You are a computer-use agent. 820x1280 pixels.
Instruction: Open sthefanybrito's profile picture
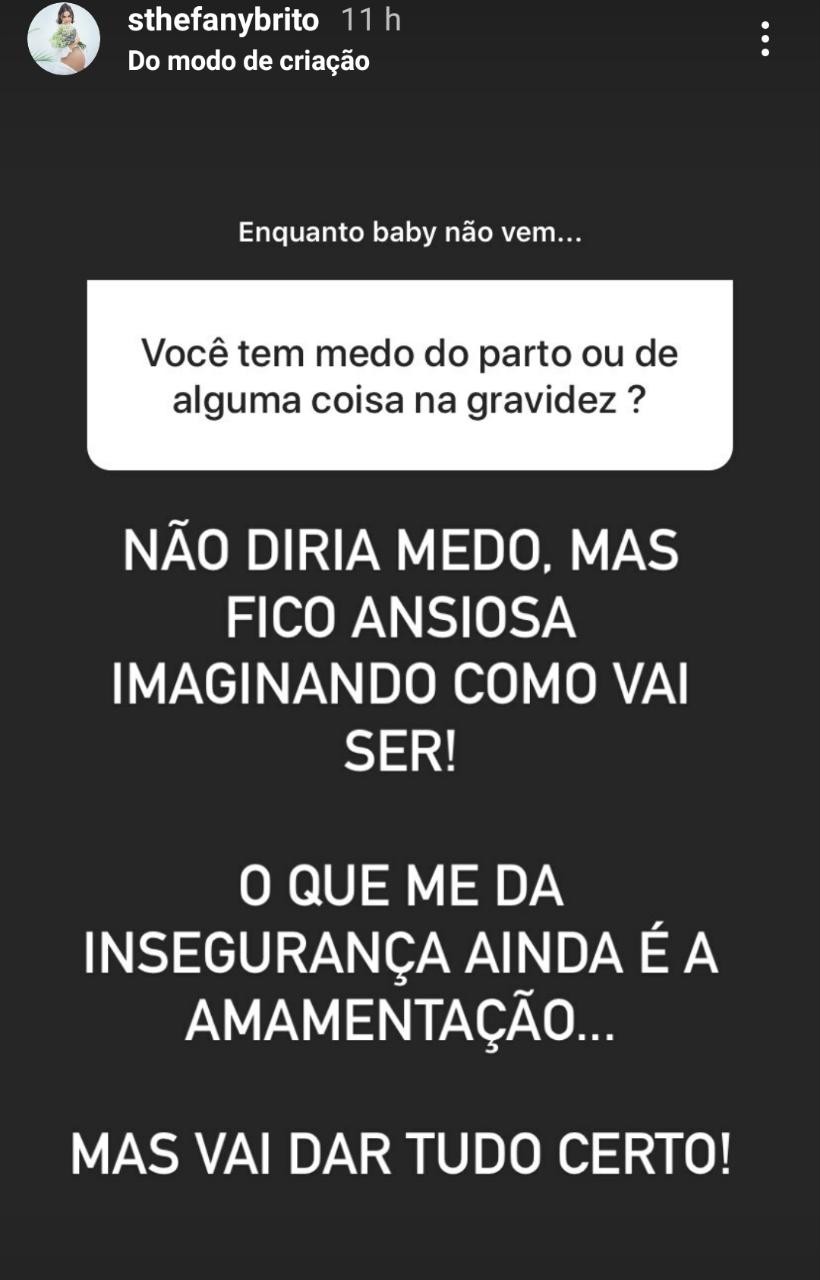pyautogui.click(x=63, y=39)
